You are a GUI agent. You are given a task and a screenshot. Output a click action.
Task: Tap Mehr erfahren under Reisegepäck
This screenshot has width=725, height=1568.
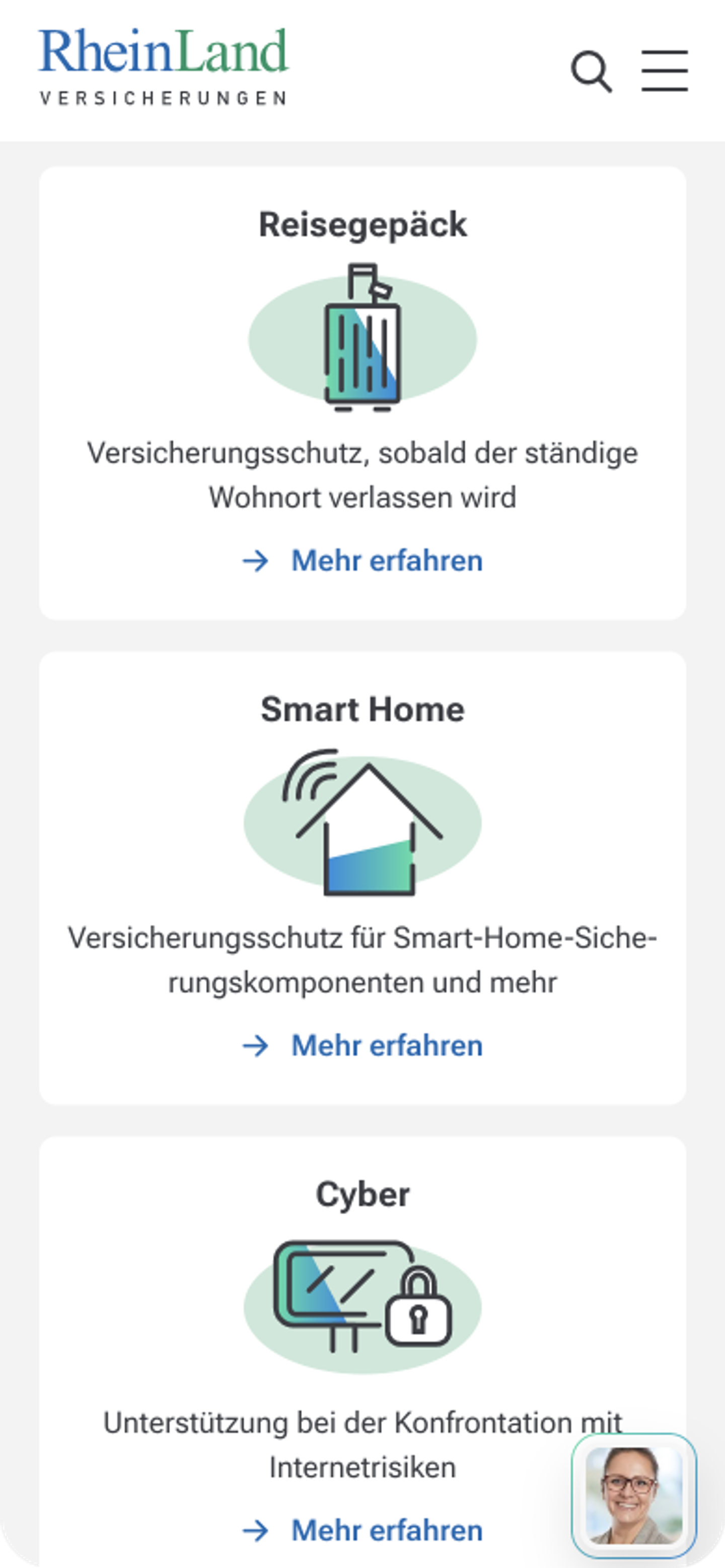click(x=363, y=561)
